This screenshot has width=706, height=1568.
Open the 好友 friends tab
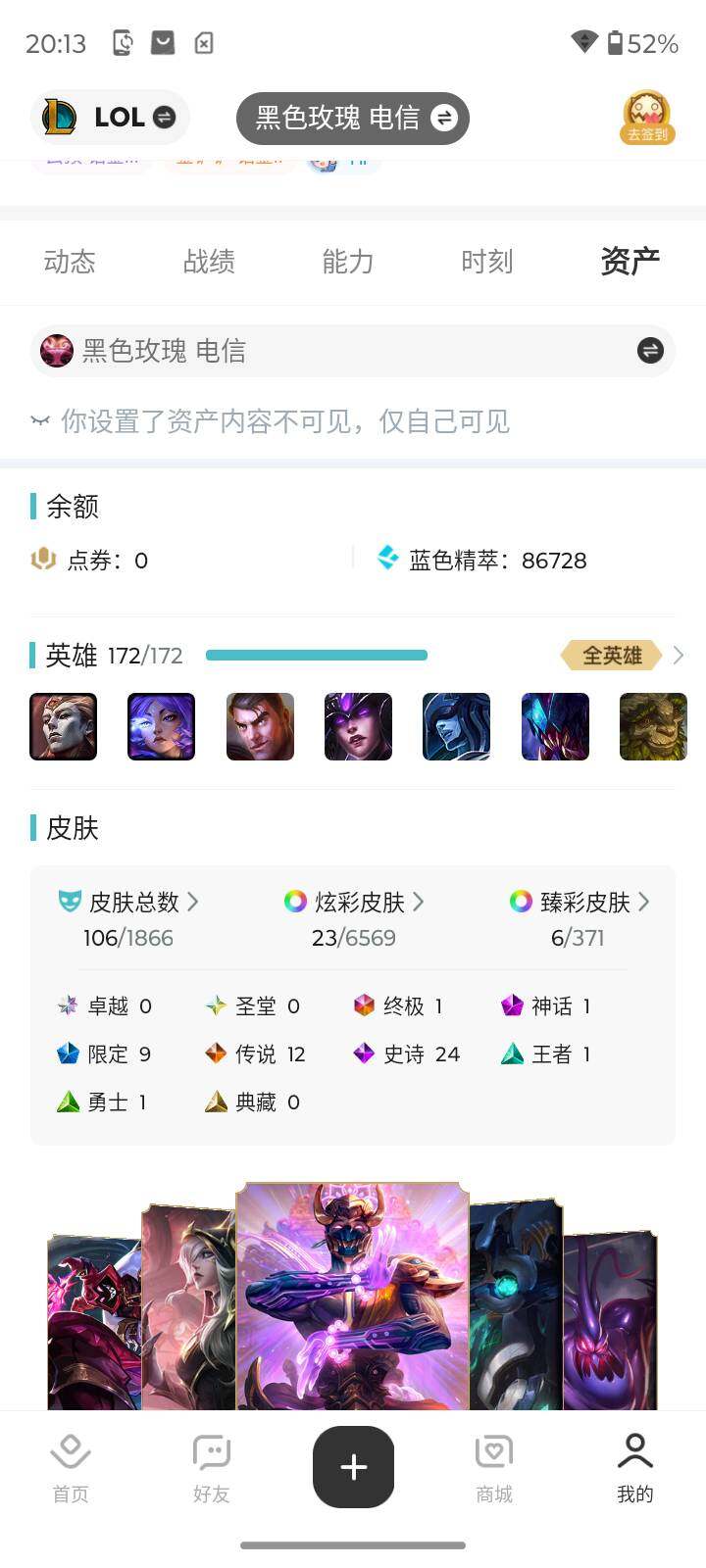(x=212, y=1467)
